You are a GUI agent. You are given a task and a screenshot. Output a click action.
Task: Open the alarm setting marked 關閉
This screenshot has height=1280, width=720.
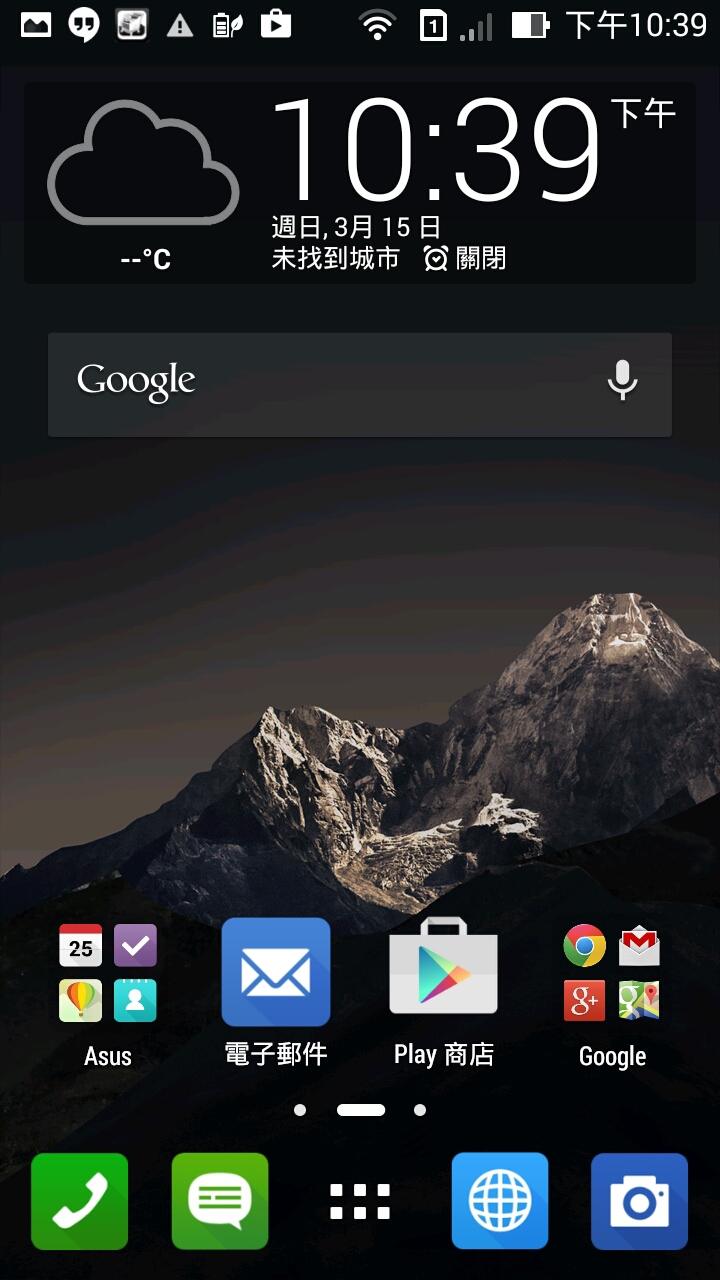tap(466, 259)
